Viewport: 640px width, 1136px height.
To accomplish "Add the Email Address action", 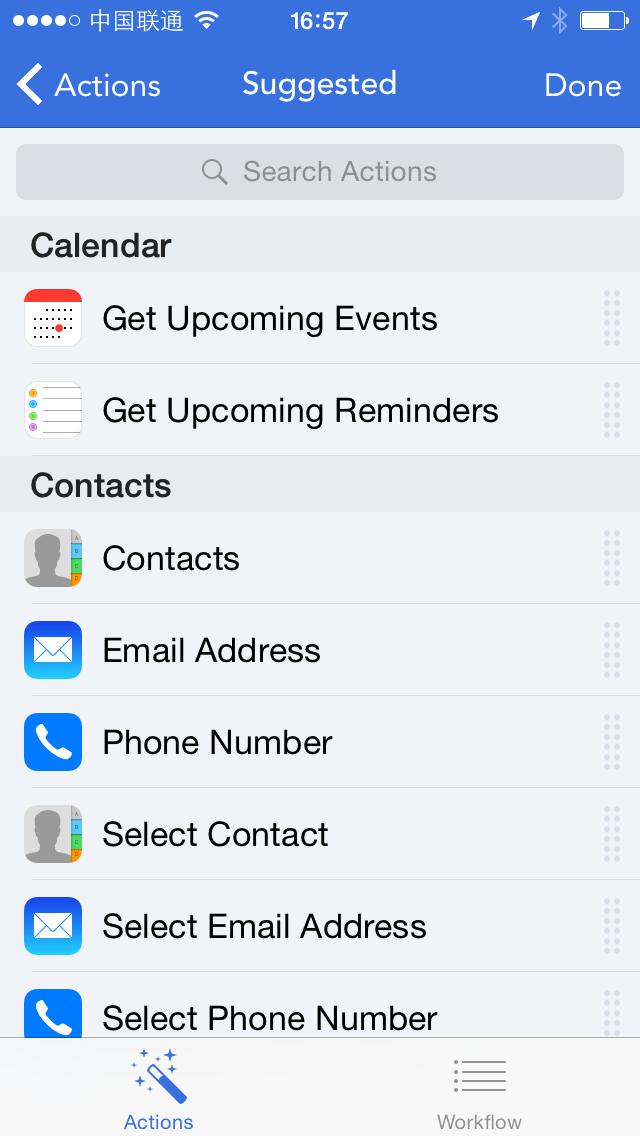I will (x=320, y=650).
